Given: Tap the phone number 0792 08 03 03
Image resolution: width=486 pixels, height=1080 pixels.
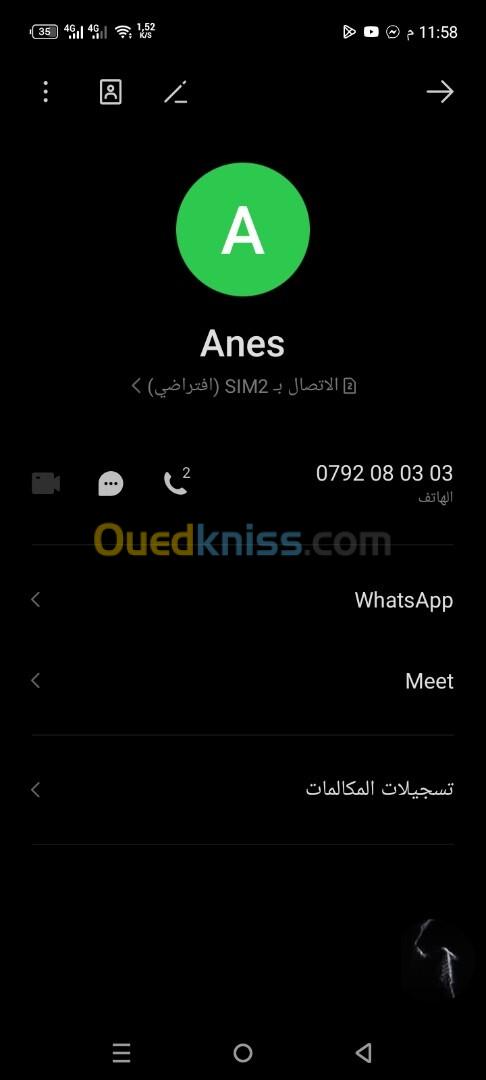Looking at the screenshot, I should coord(384,473).
